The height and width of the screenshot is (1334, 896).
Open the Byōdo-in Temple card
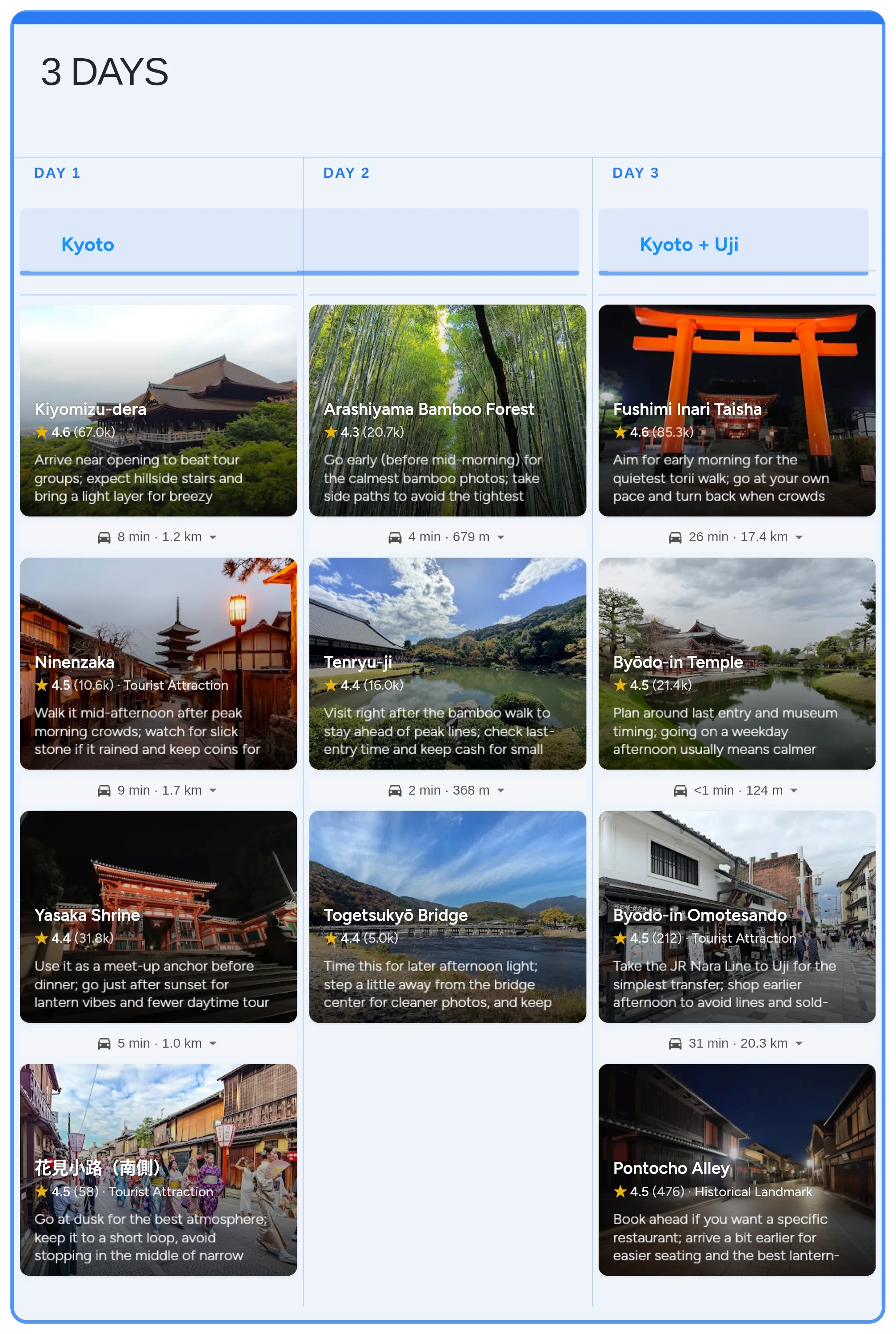[736, 663]
